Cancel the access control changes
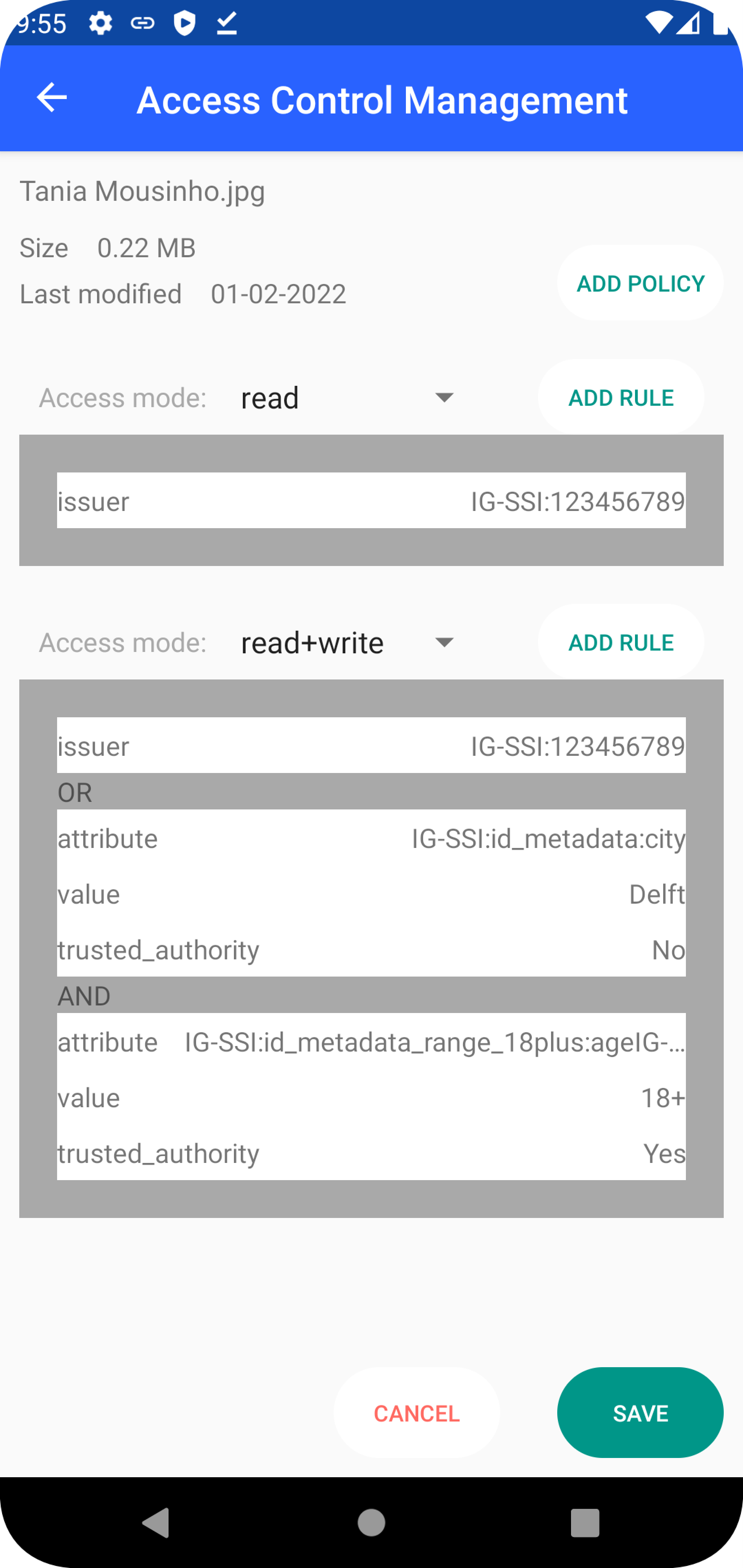743x1568 pixels. pyautogui.click(x=417, y=1413)
